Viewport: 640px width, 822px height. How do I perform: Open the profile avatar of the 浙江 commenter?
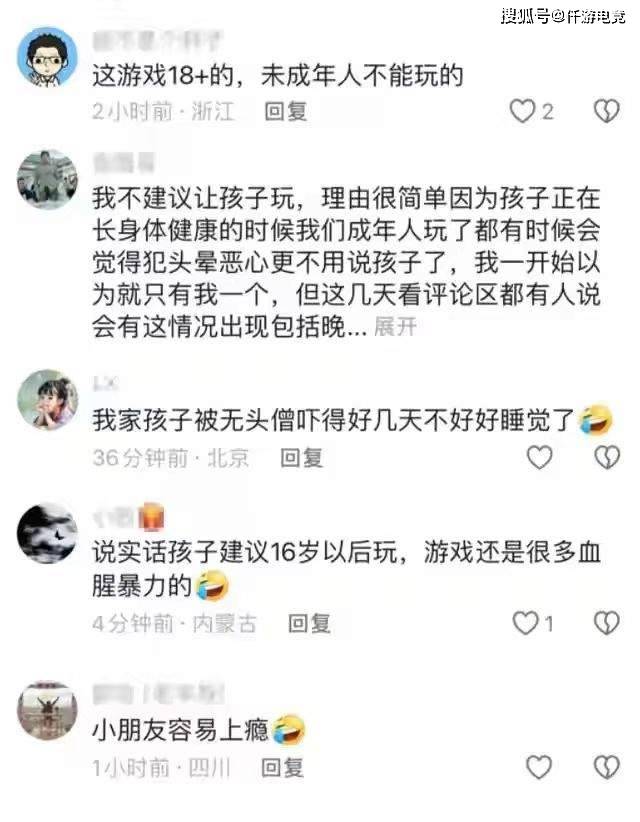[47, 57]
